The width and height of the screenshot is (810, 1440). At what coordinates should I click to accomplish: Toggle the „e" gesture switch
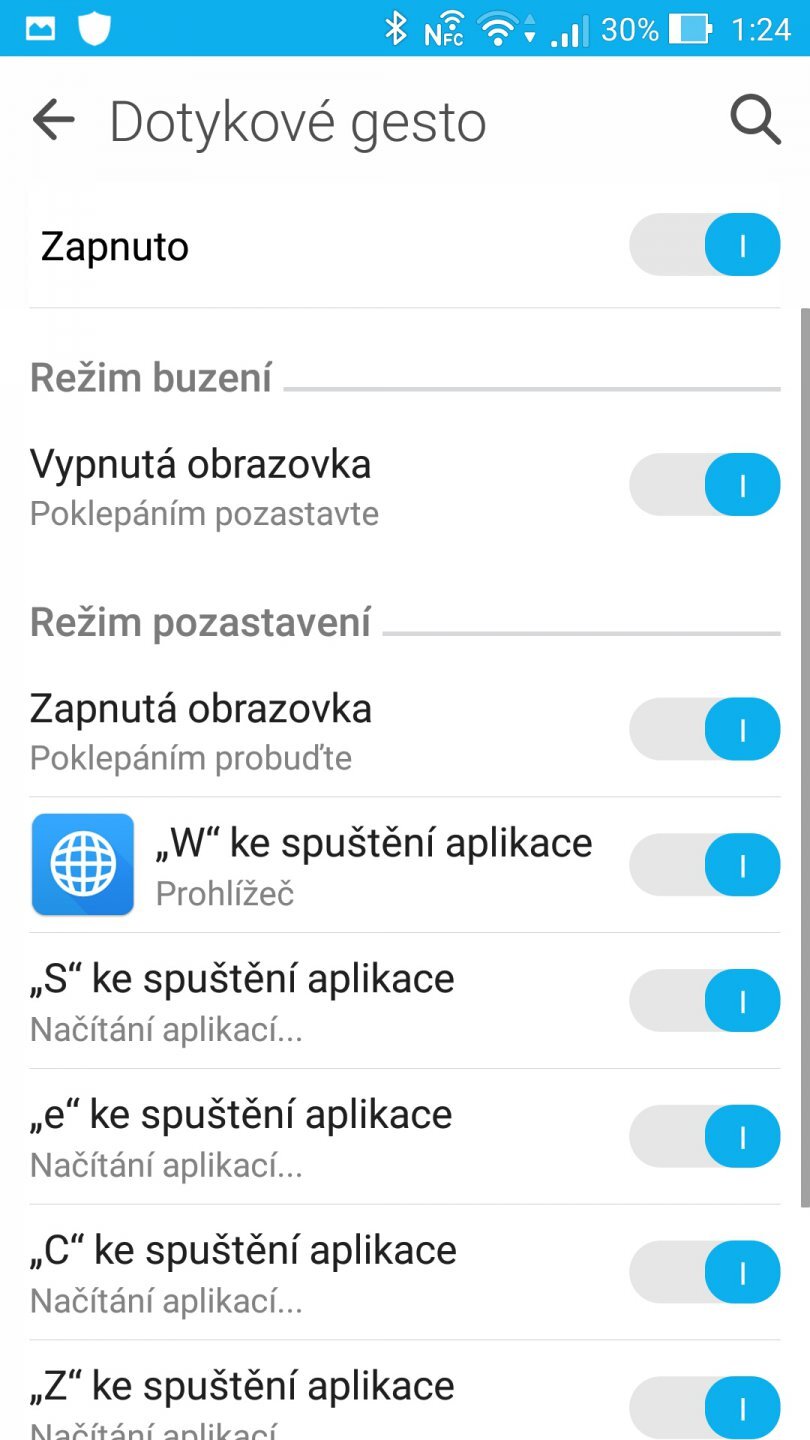coord(704,1136)
